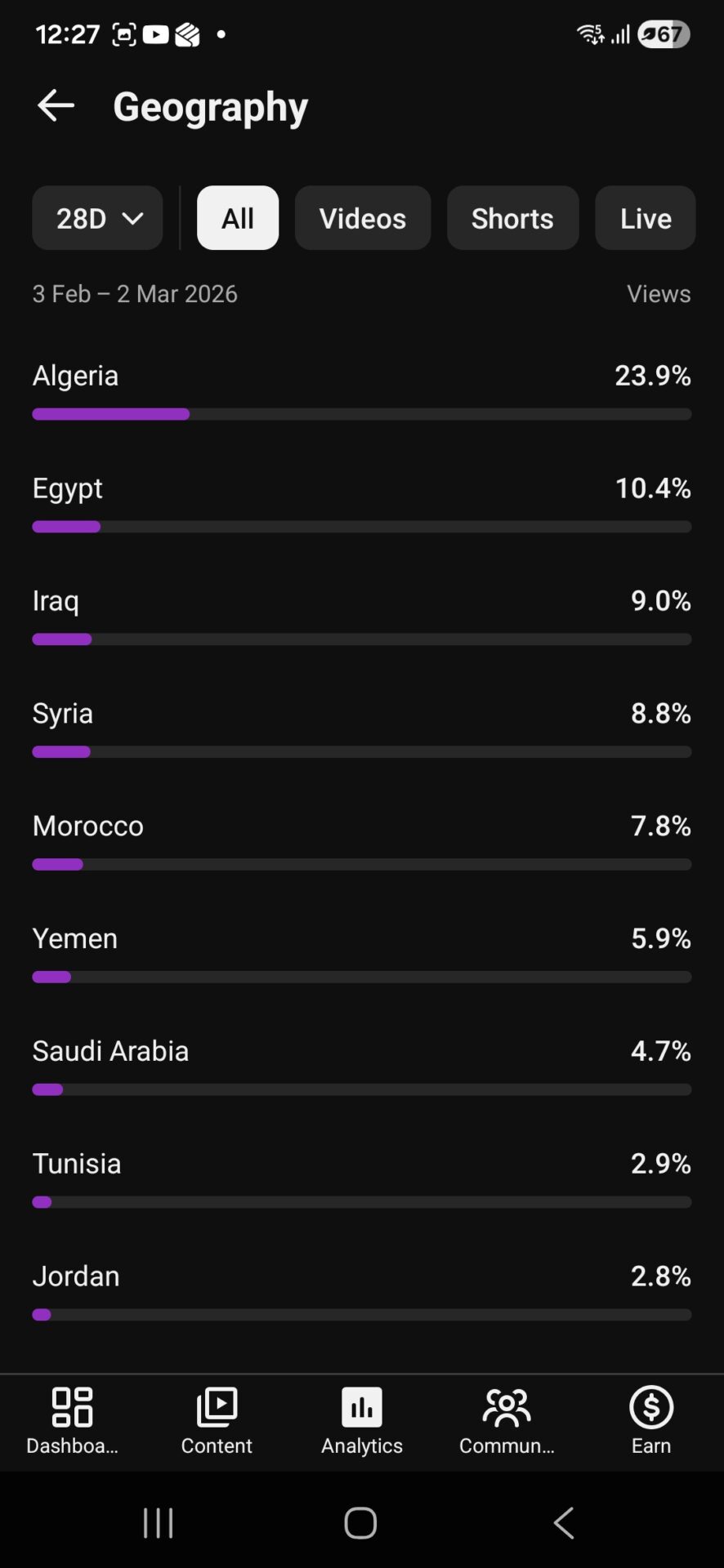This screenshot has height=1568, width=724.
Task: Filter geography by Live
Action: pyautogui.click(x=645, y=218)
